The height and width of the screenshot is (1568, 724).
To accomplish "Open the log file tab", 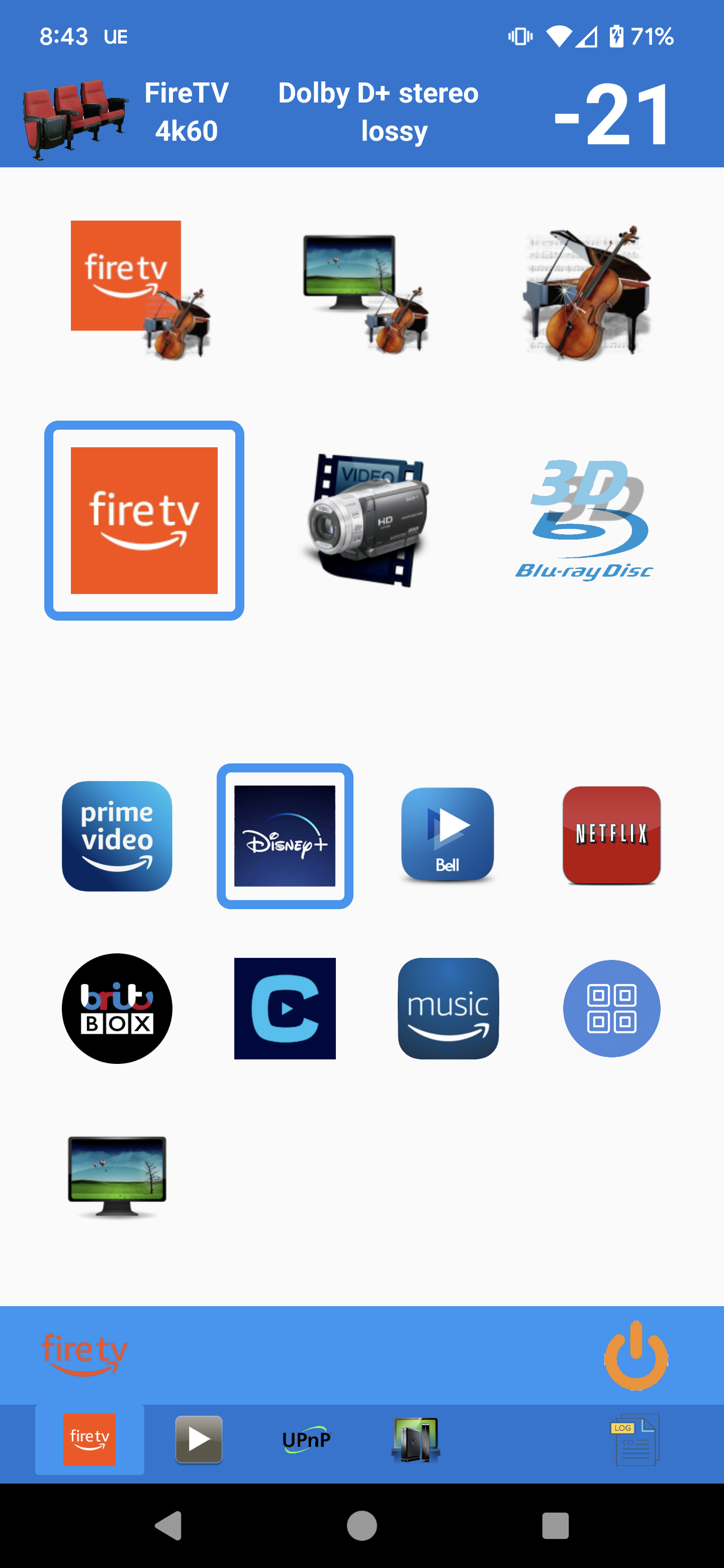I will [634, 1439].
